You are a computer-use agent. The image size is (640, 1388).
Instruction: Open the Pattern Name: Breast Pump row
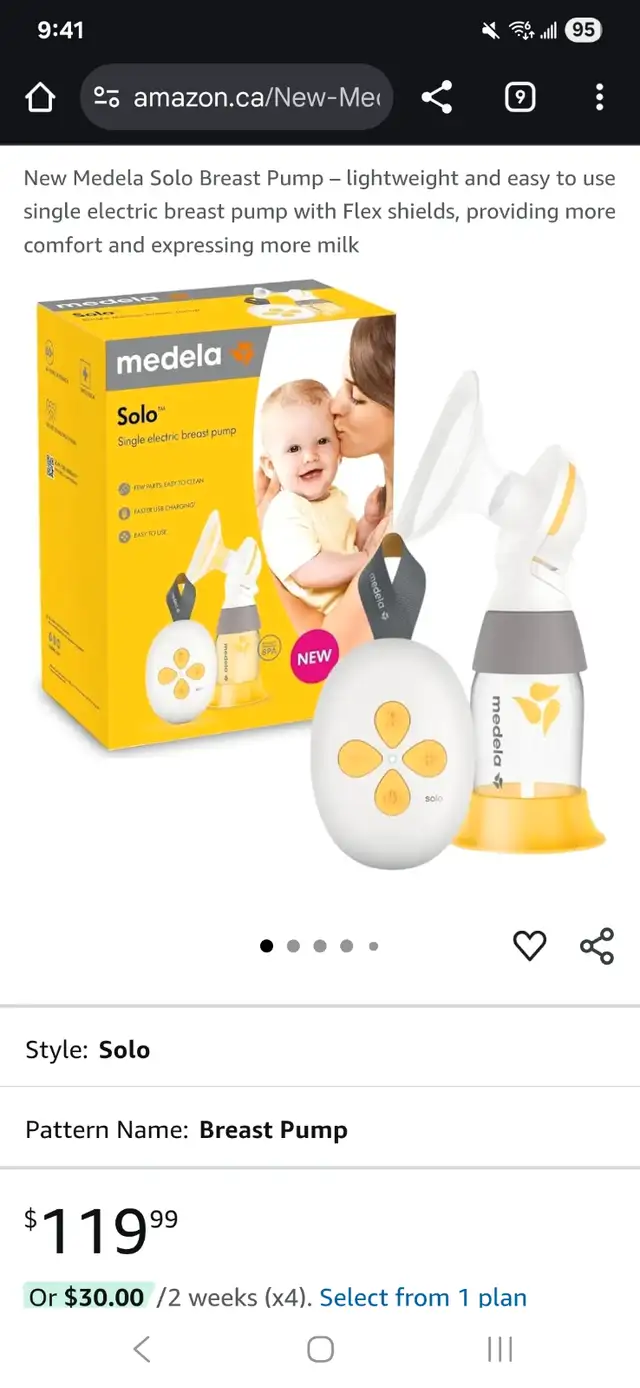pyautogui.click(x=320, y=1130)
